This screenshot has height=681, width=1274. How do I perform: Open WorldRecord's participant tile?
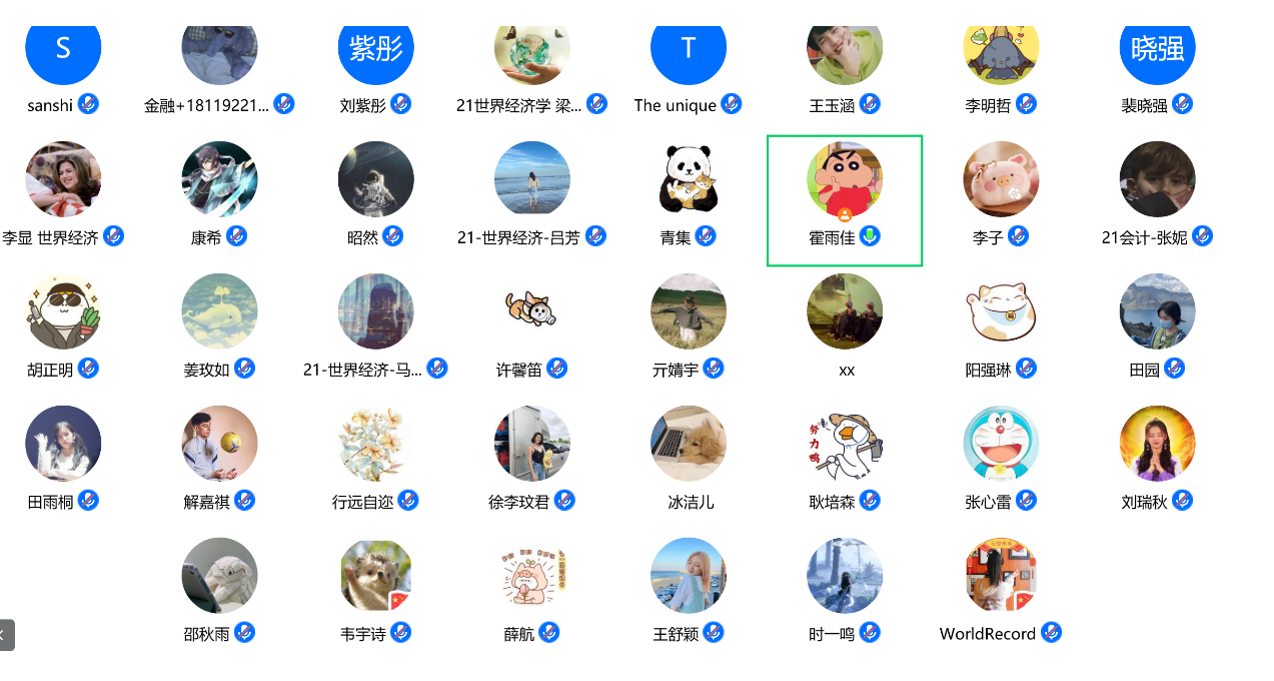(1001, 577)
